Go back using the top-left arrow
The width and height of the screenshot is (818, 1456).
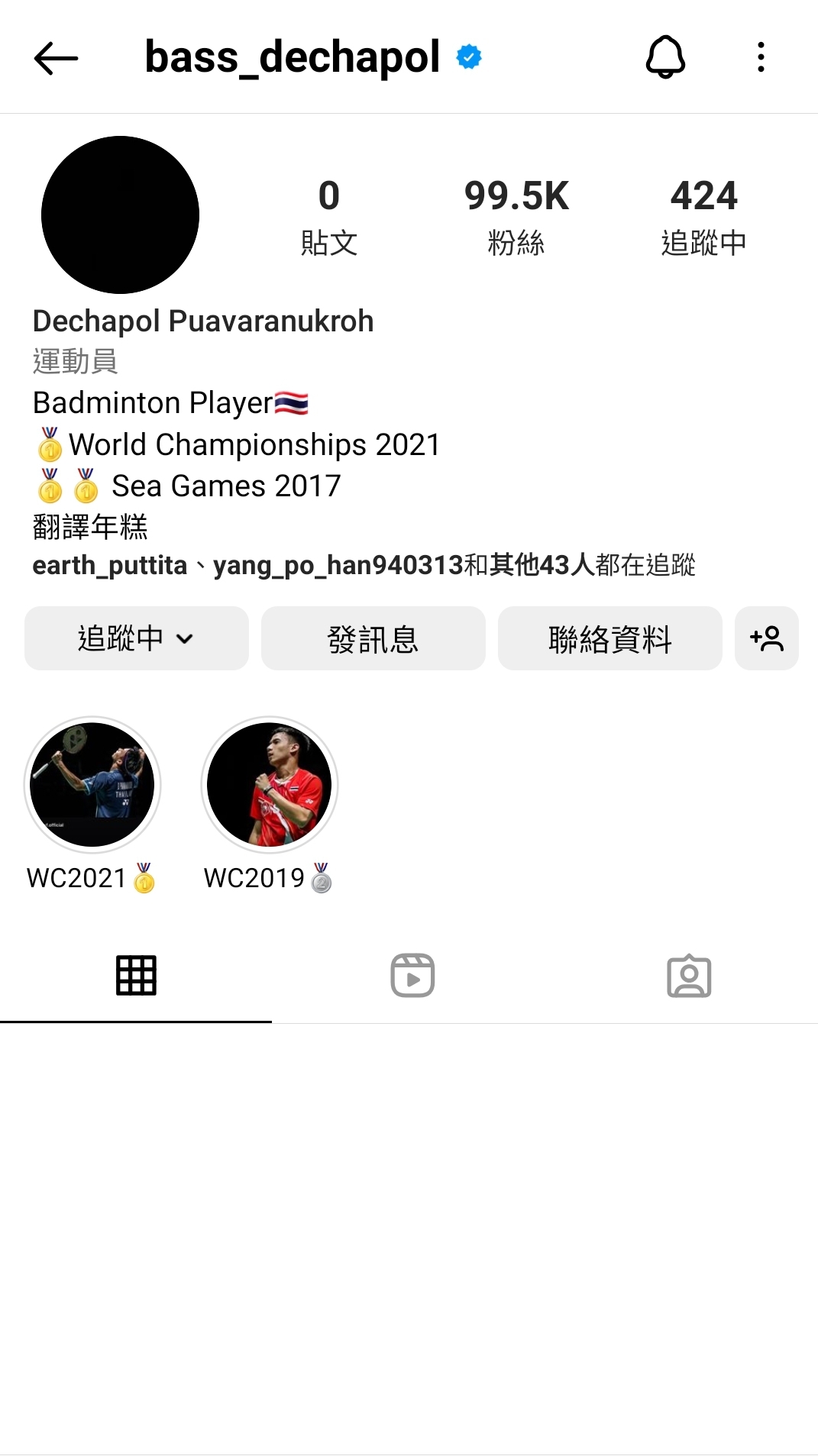point(56,58)
